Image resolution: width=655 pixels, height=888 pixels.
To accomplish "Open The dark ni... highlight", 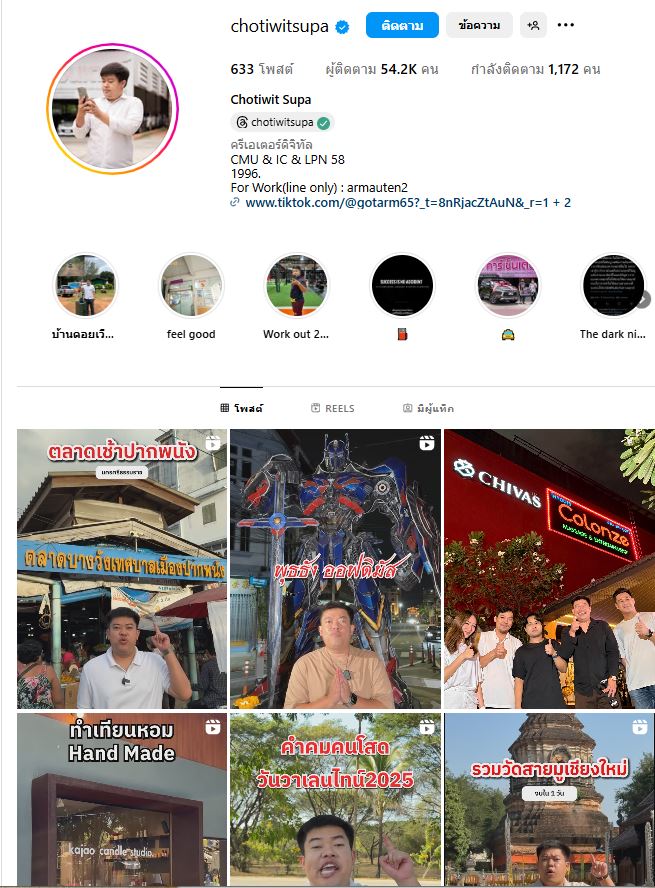I will pos(612,285).
